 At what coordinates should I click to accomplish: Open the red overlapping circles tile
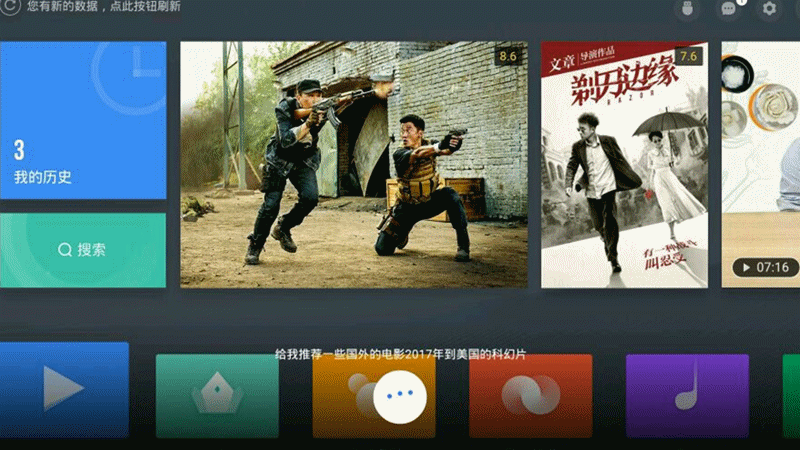[531, 395]
